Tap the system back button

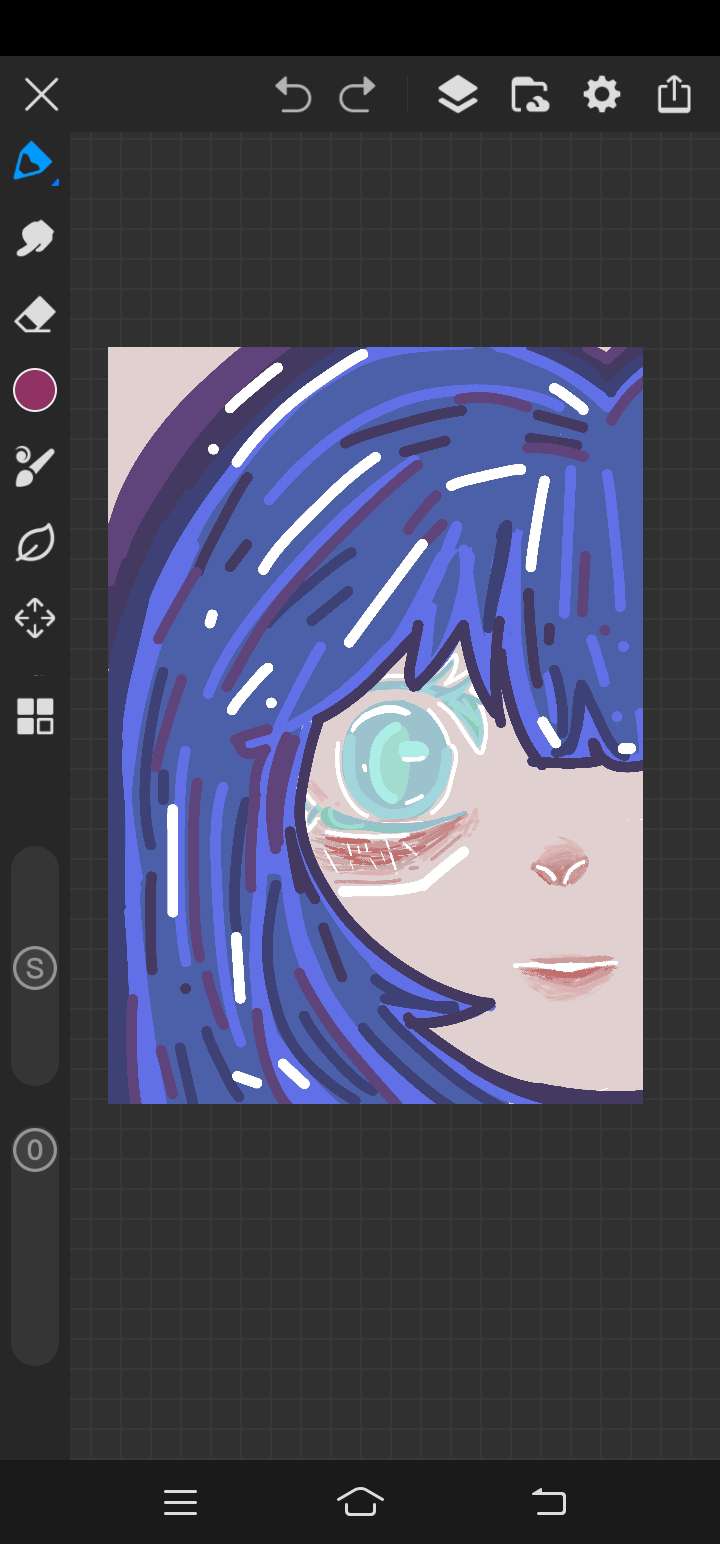click(x=548, y=1502)
